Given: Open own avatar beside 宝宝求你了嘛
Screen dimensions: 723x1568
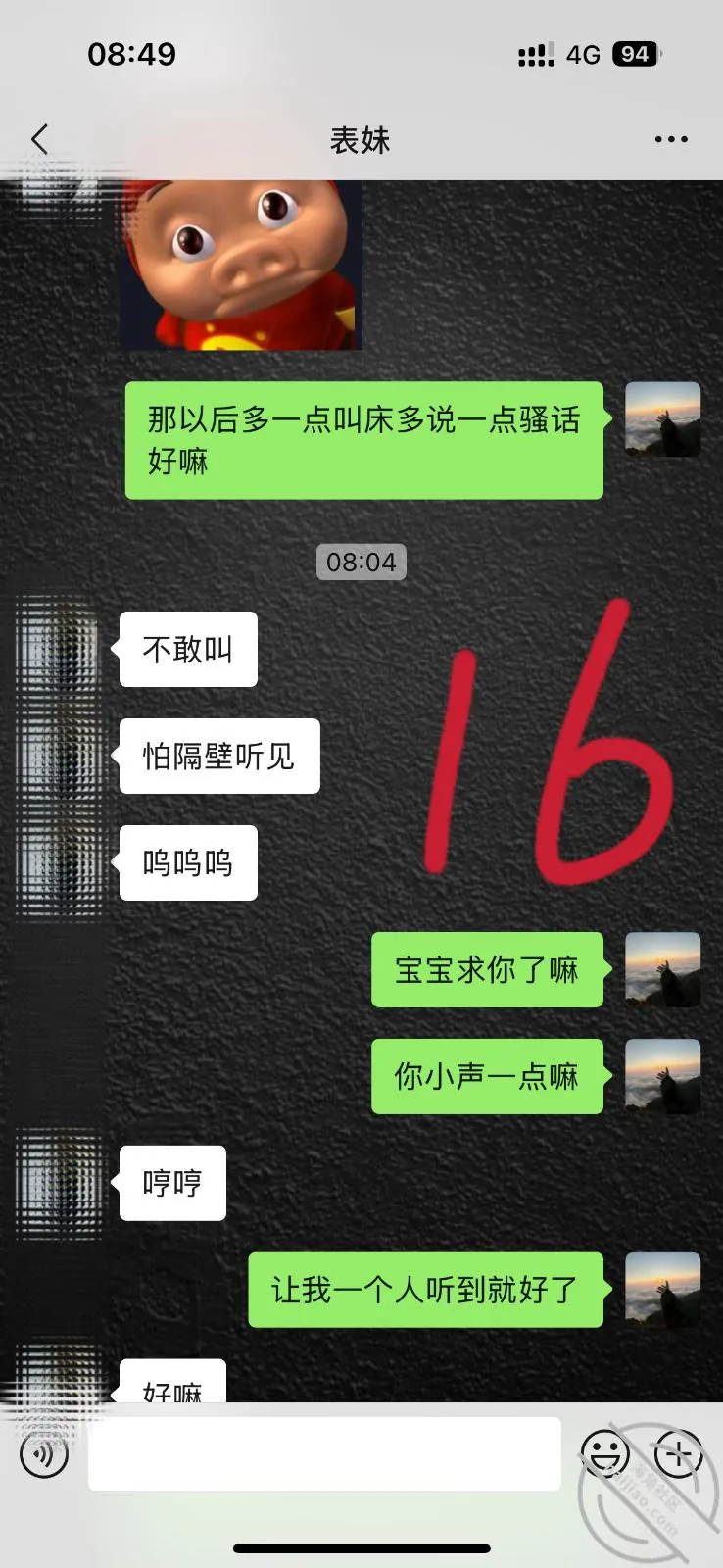Looking at the screenshot, I should [x=663, y=969].
